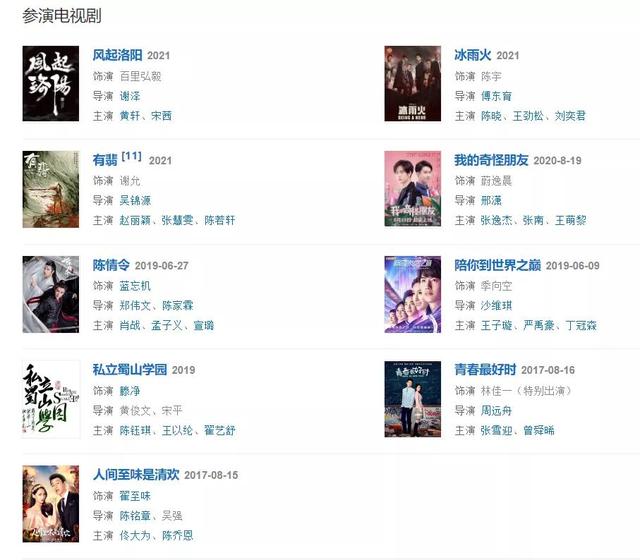Tap the 陈情令 poster thumbnail
Image resolution: width=640 pixels, height=560 pixels.
pyautogui.click(x=50, y=294)
